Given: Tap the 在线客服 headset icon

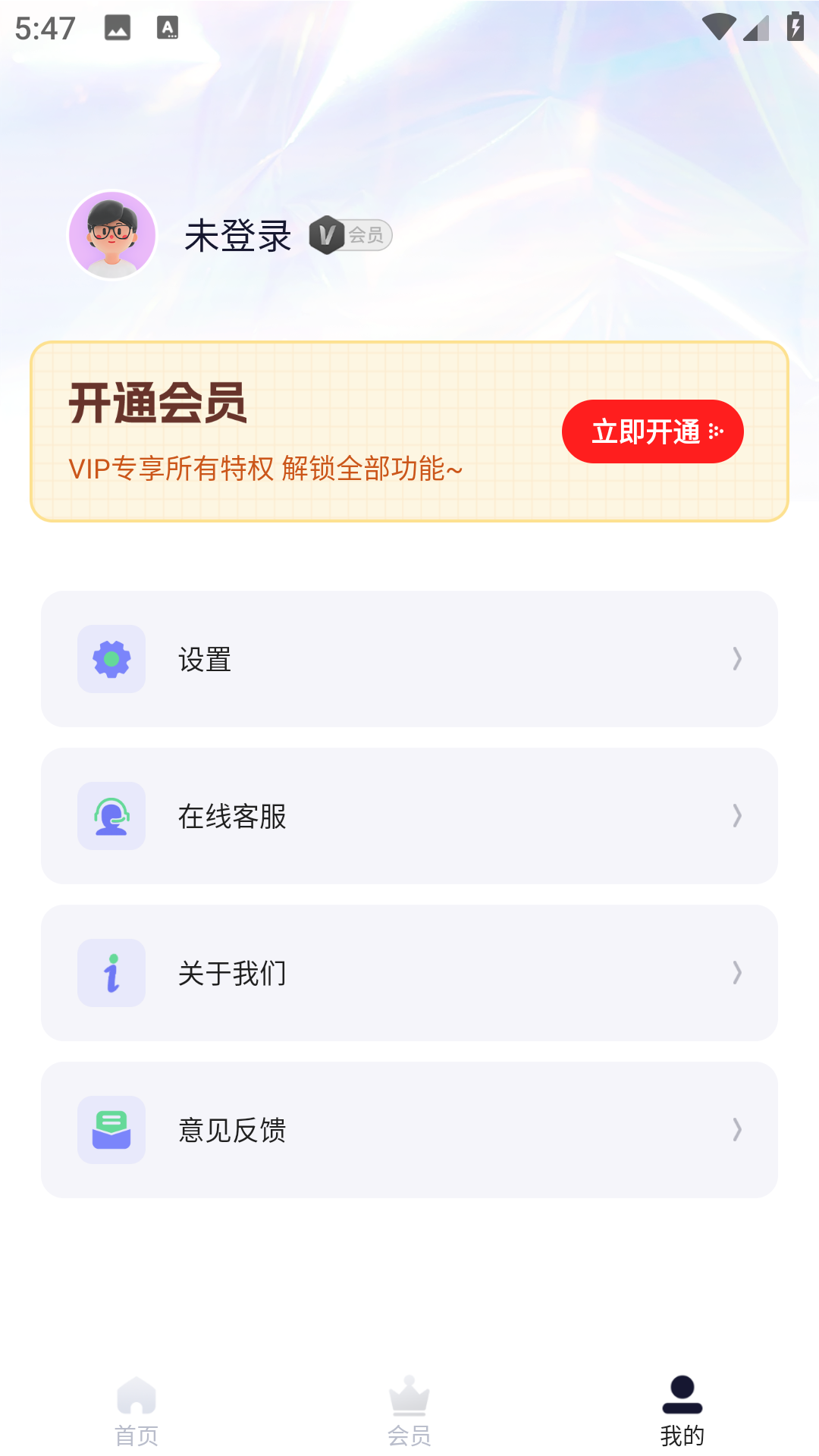Looking at the screenshot, I should click(x=111, y=816).
